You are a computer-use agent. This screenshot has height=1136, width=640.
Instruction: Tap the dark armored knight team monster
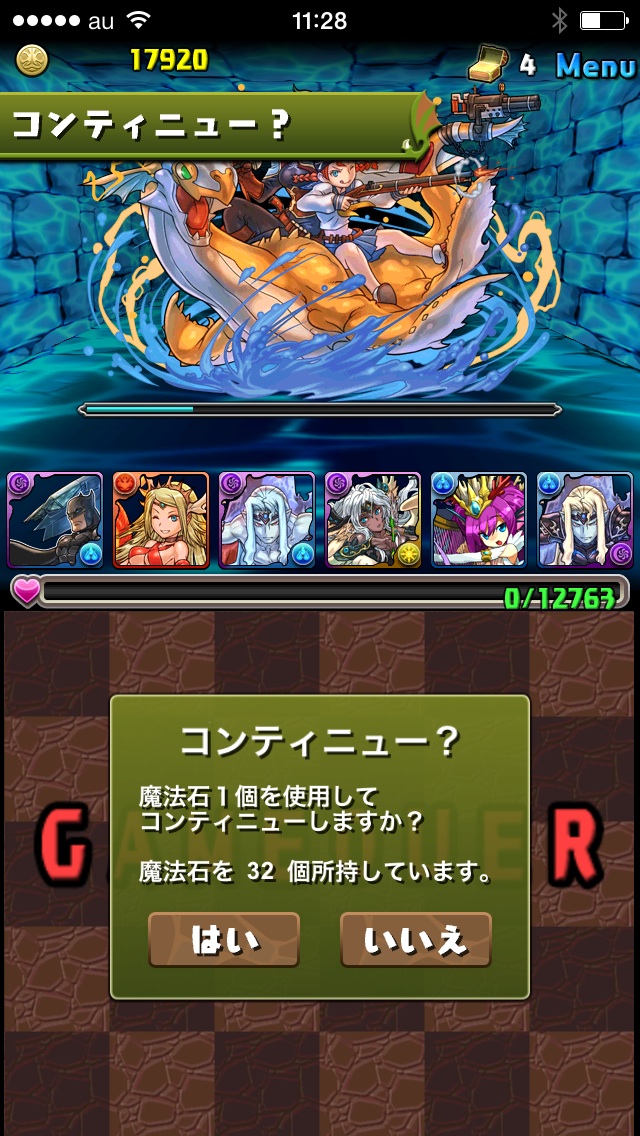tap(56, 520)
